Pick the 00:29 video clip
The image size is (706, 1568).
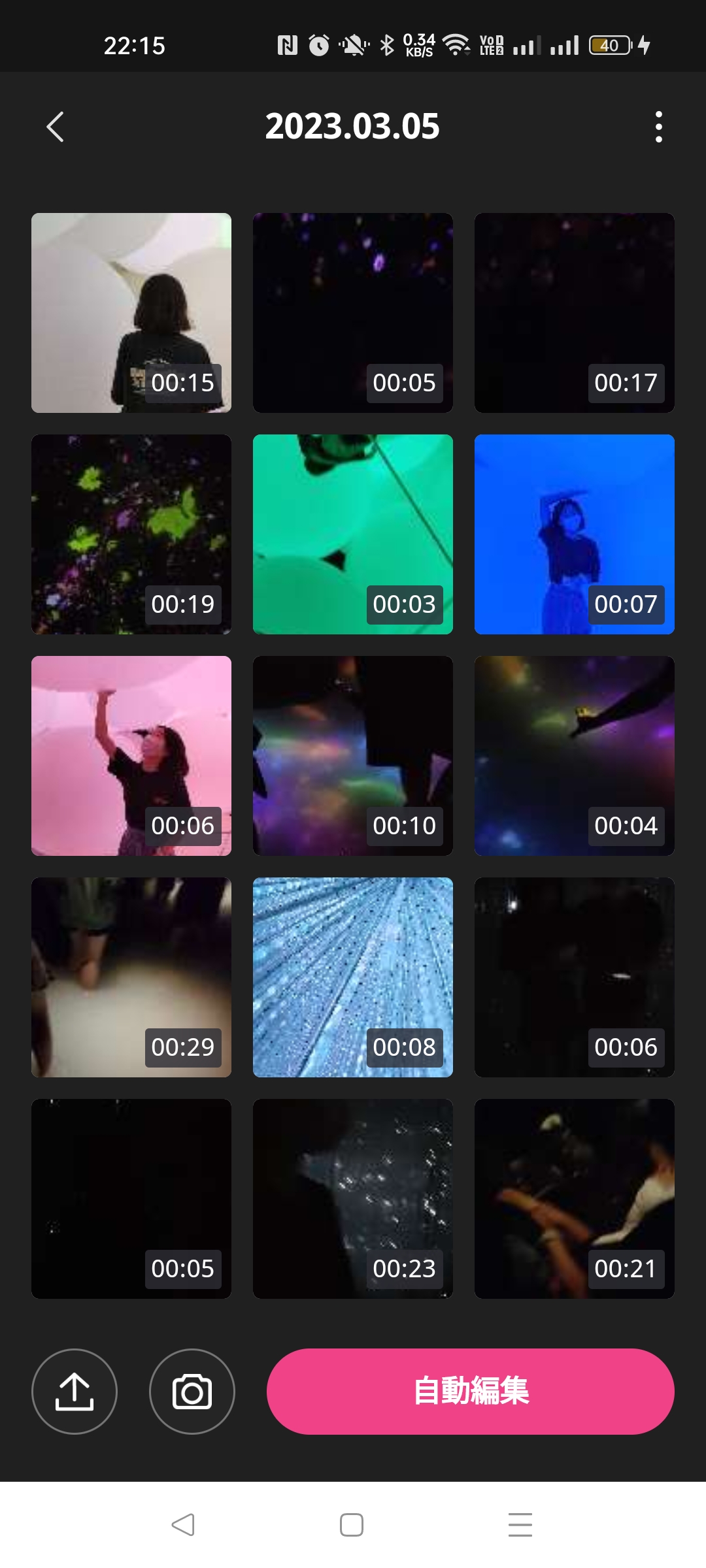131,977
